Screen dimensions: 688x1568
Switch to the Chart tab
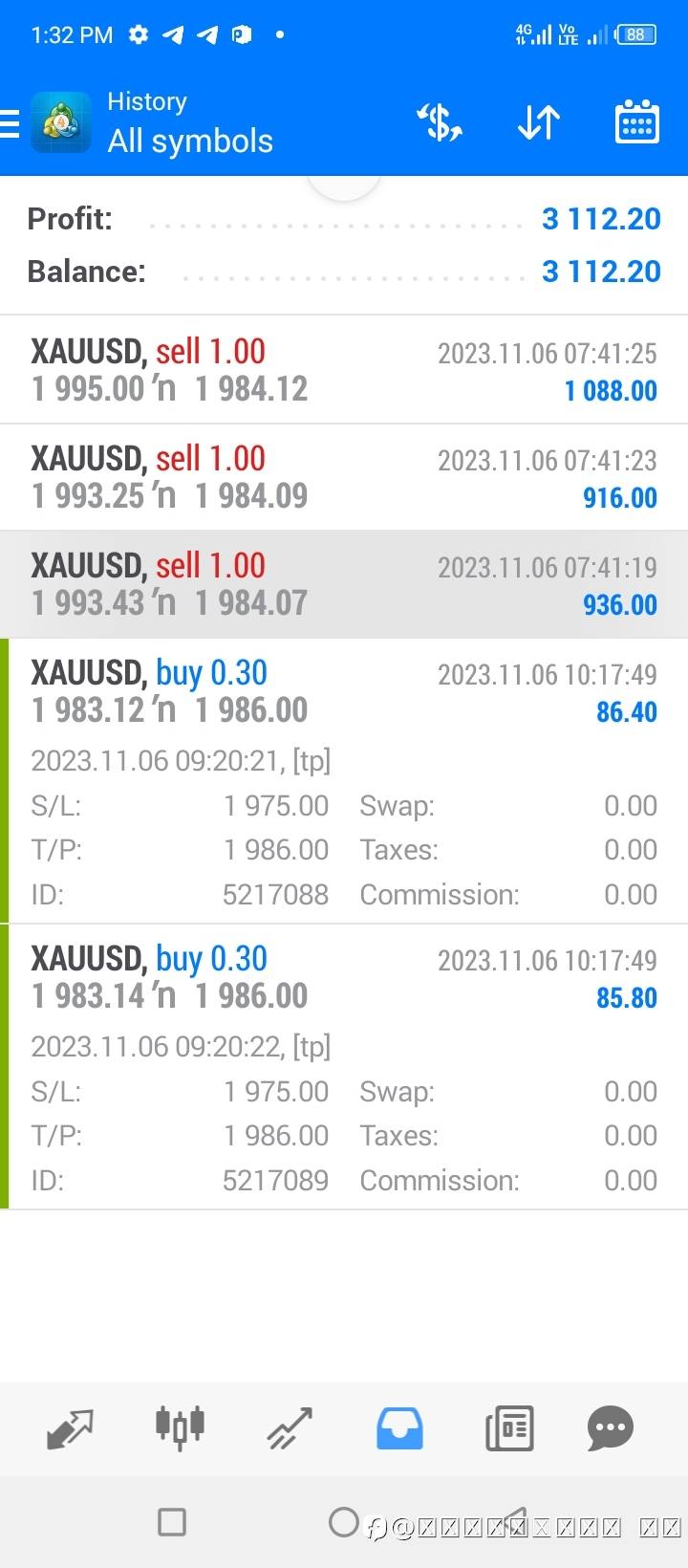[x=180, y=1429]
